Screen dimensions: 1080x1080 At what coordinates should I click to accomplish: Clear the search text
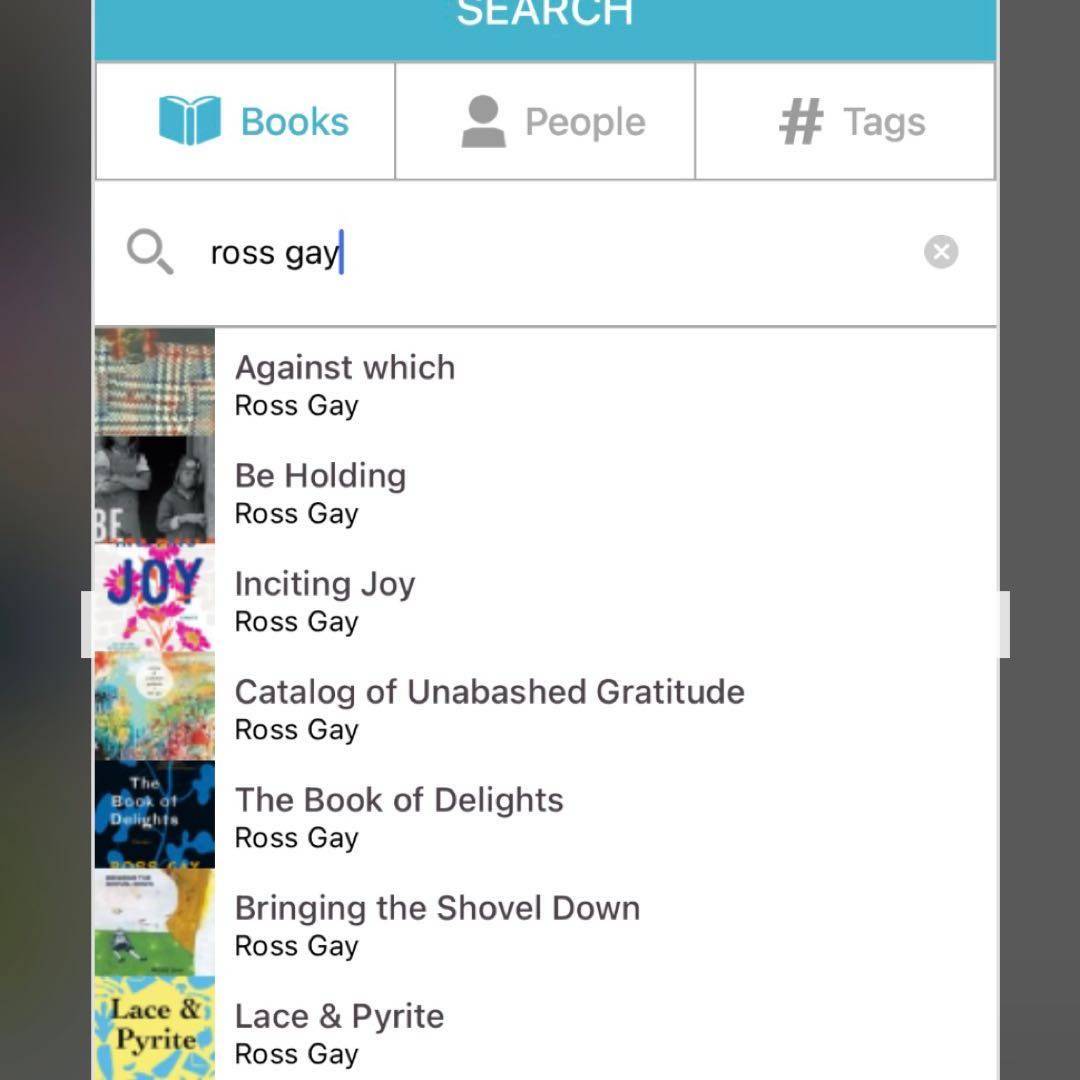tap(940, 252)
